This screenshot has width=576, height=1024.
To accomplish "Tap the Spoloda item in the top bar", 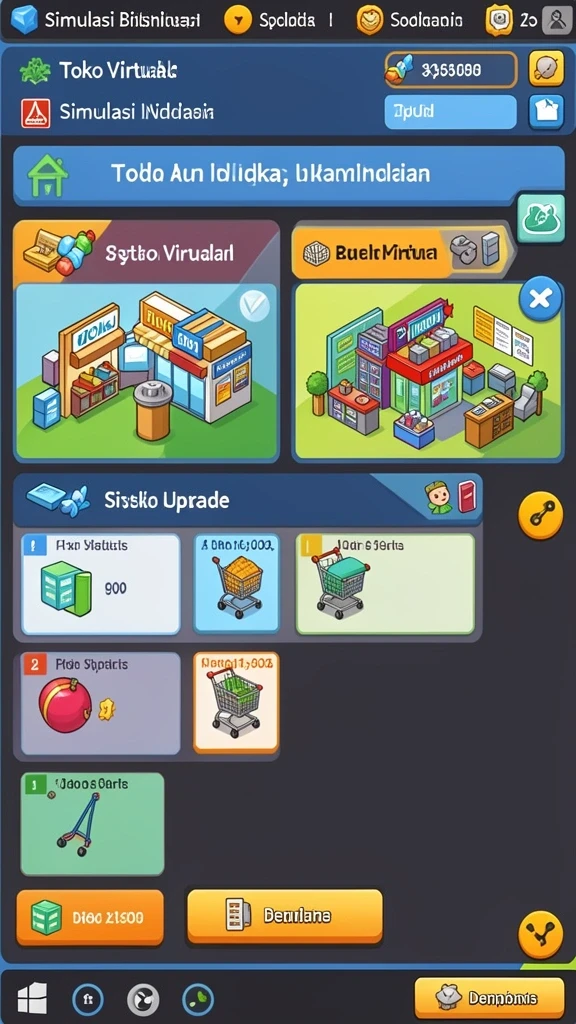I will (x=271, y=20).
